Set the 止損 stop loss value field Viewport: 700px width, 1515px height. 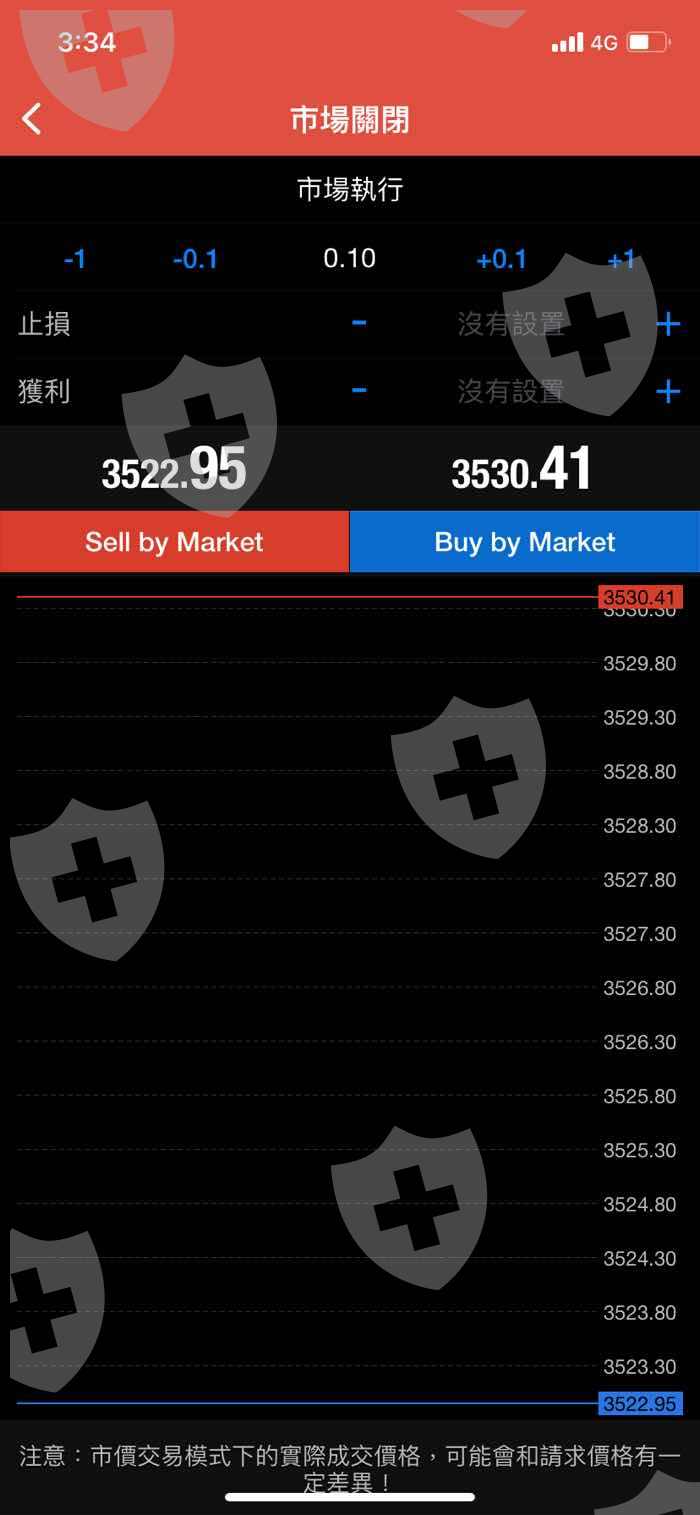click(511, 324)
